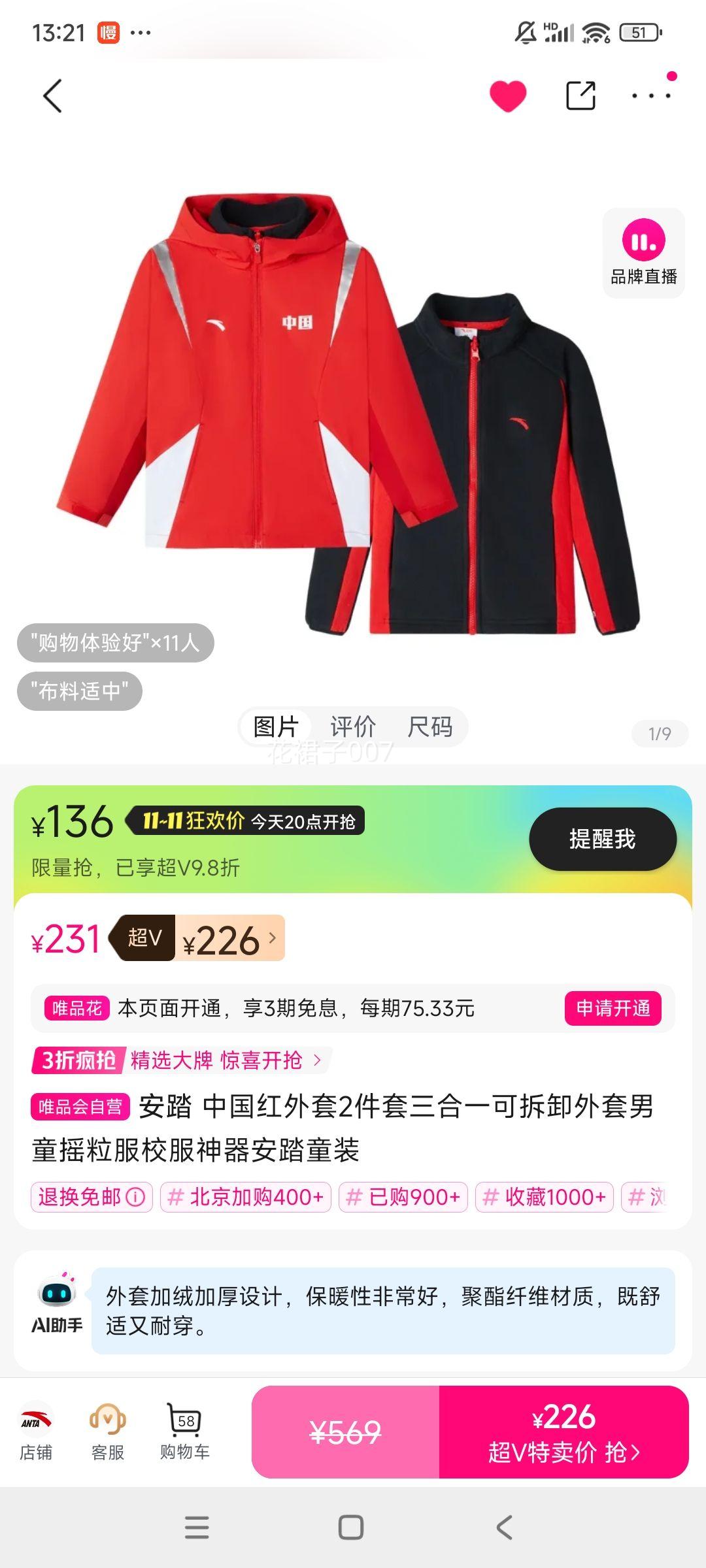Tap 提醒我 for the sale reminder
706x1568 pixels.
point(602,839)
